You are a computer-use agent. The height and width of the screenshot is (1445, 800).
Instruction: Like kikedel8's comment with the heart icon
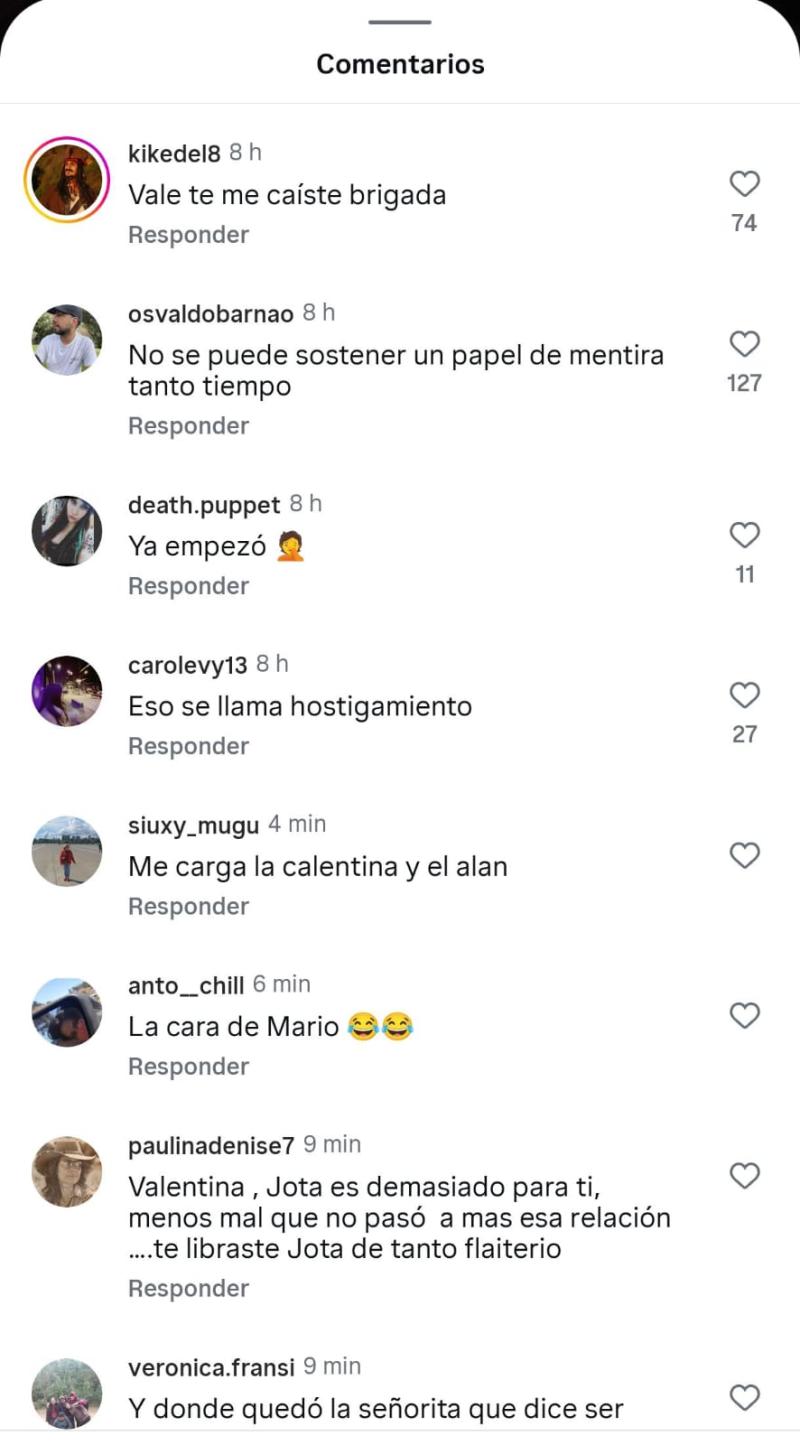[744, 184]
